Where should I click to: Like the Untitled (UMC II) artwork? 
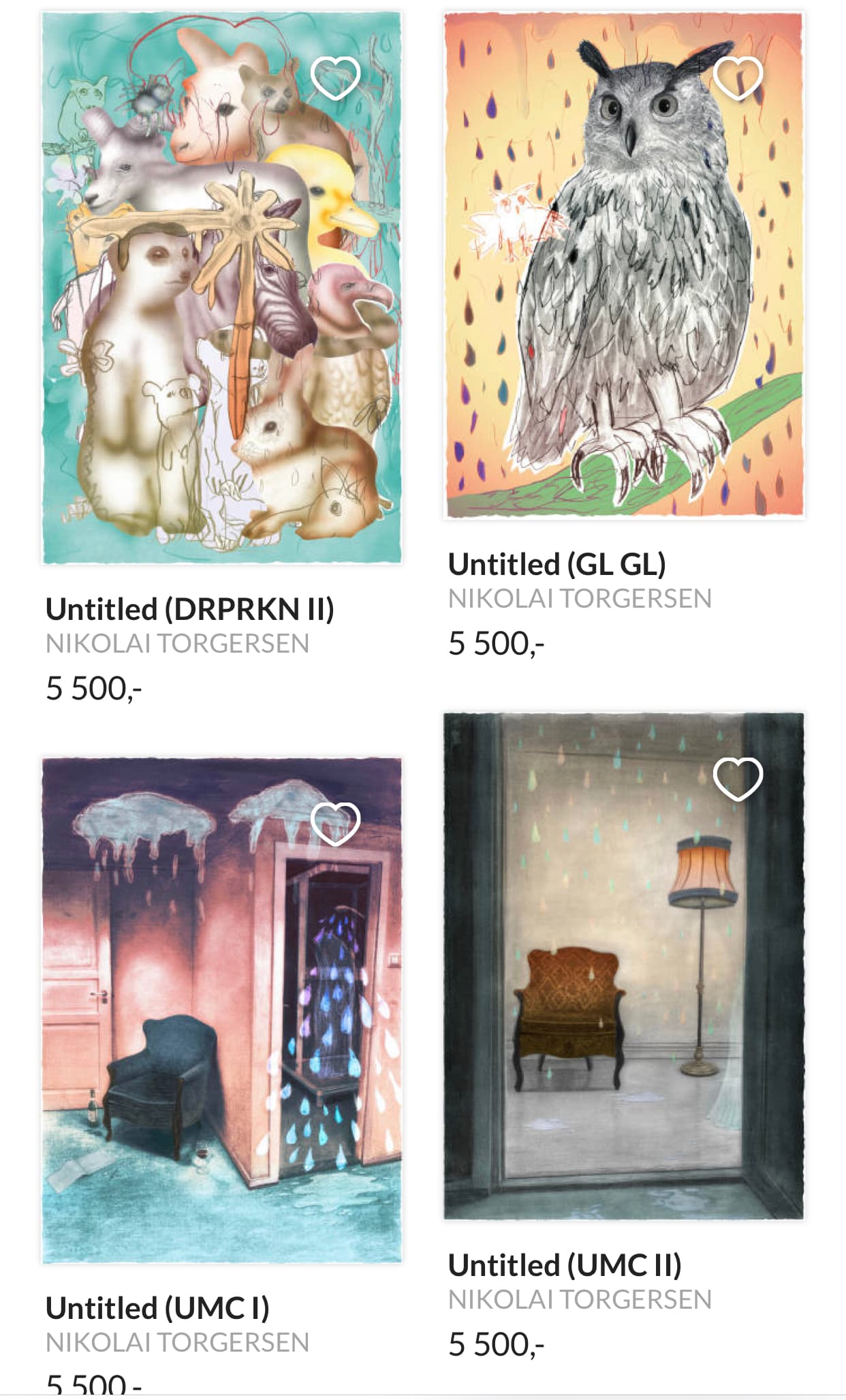point(738,779)
